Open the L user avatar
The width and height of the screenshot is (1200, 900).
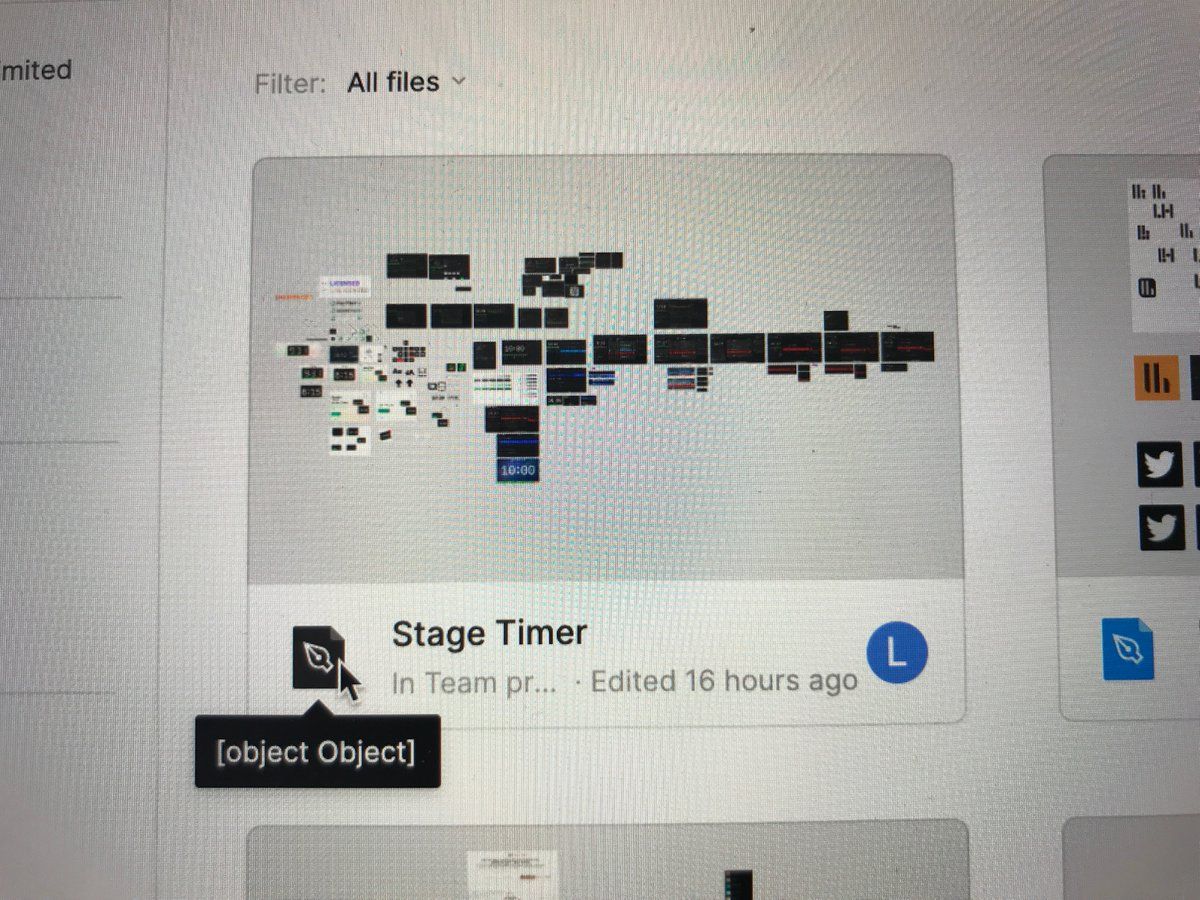tap(897, 653)
